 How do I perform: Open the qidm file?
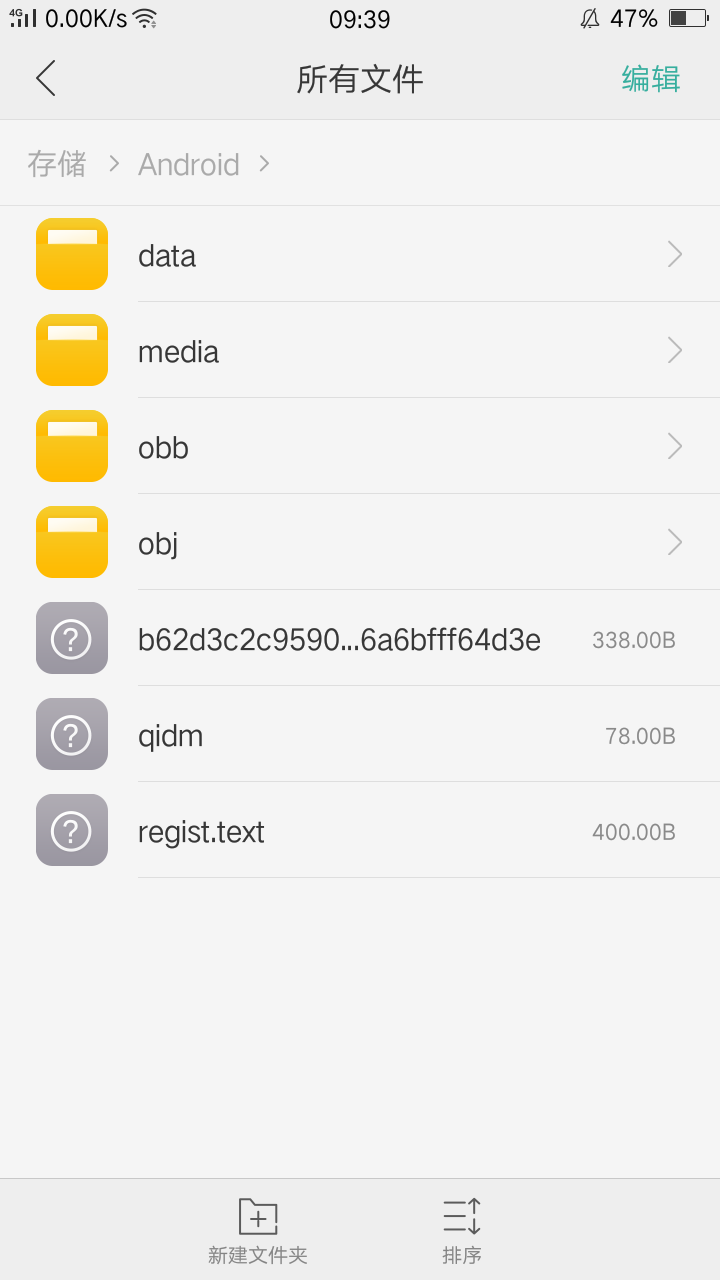360,734
